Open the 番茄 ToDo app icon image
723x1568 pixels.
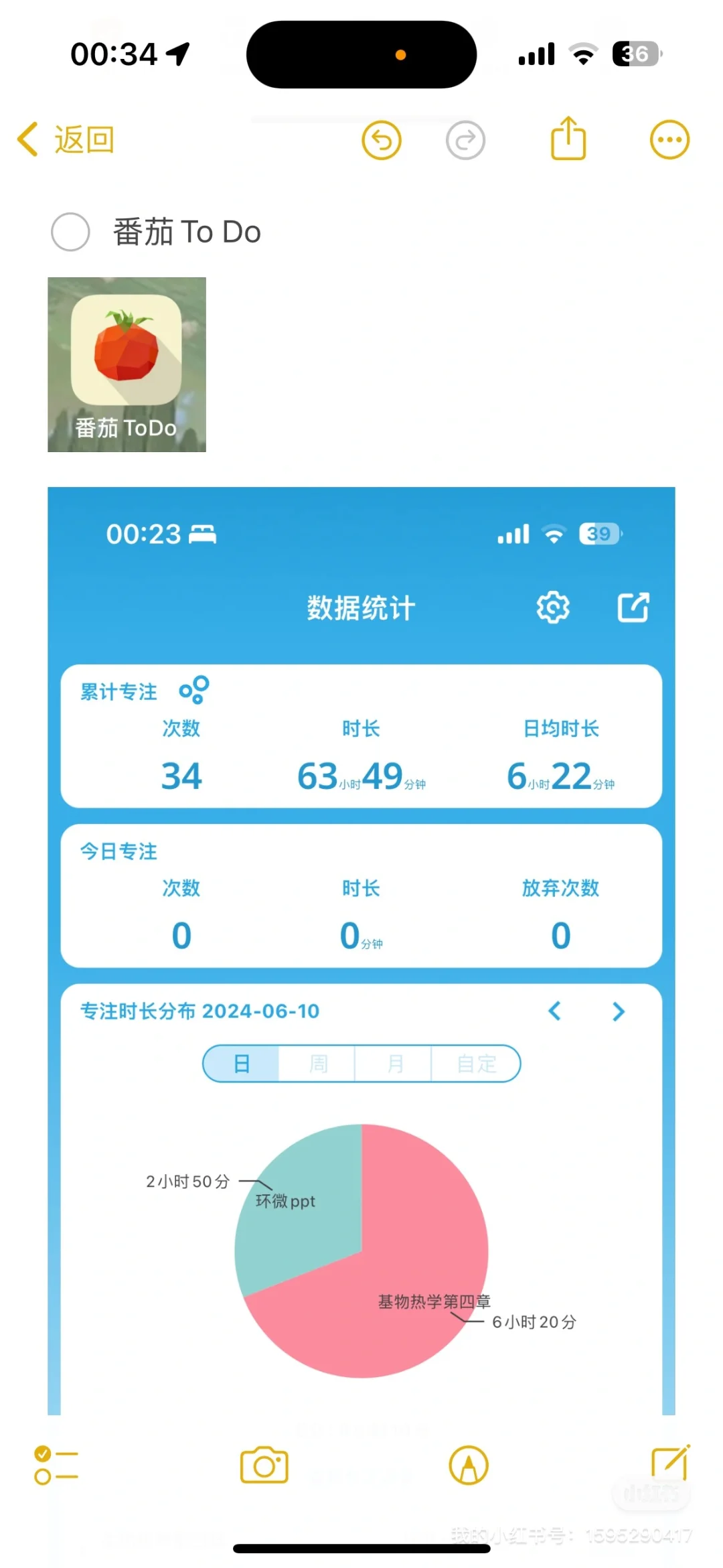(x=127, y=364)
